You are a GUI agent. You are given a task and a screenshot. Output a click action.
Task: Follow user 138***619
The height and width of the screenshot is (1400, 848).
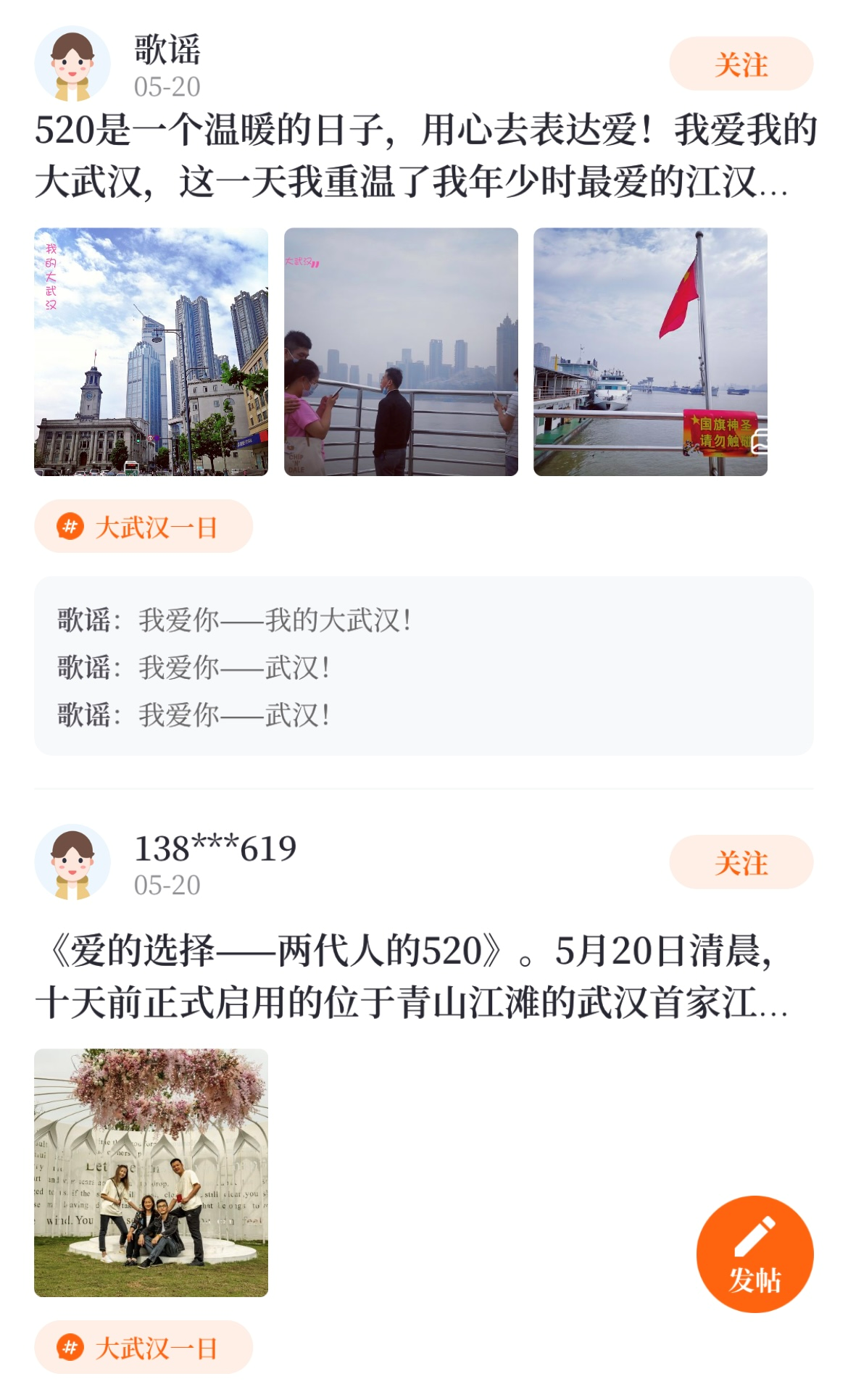tap(740, 862)
